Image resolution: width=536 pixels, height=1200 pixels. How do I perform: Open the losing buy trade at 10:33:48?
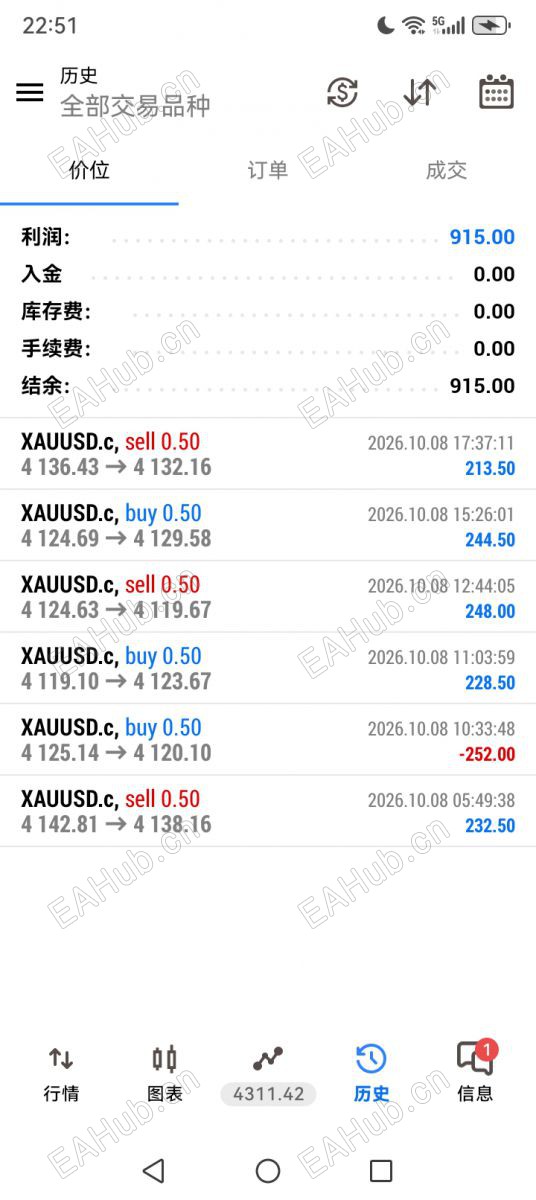268,740
